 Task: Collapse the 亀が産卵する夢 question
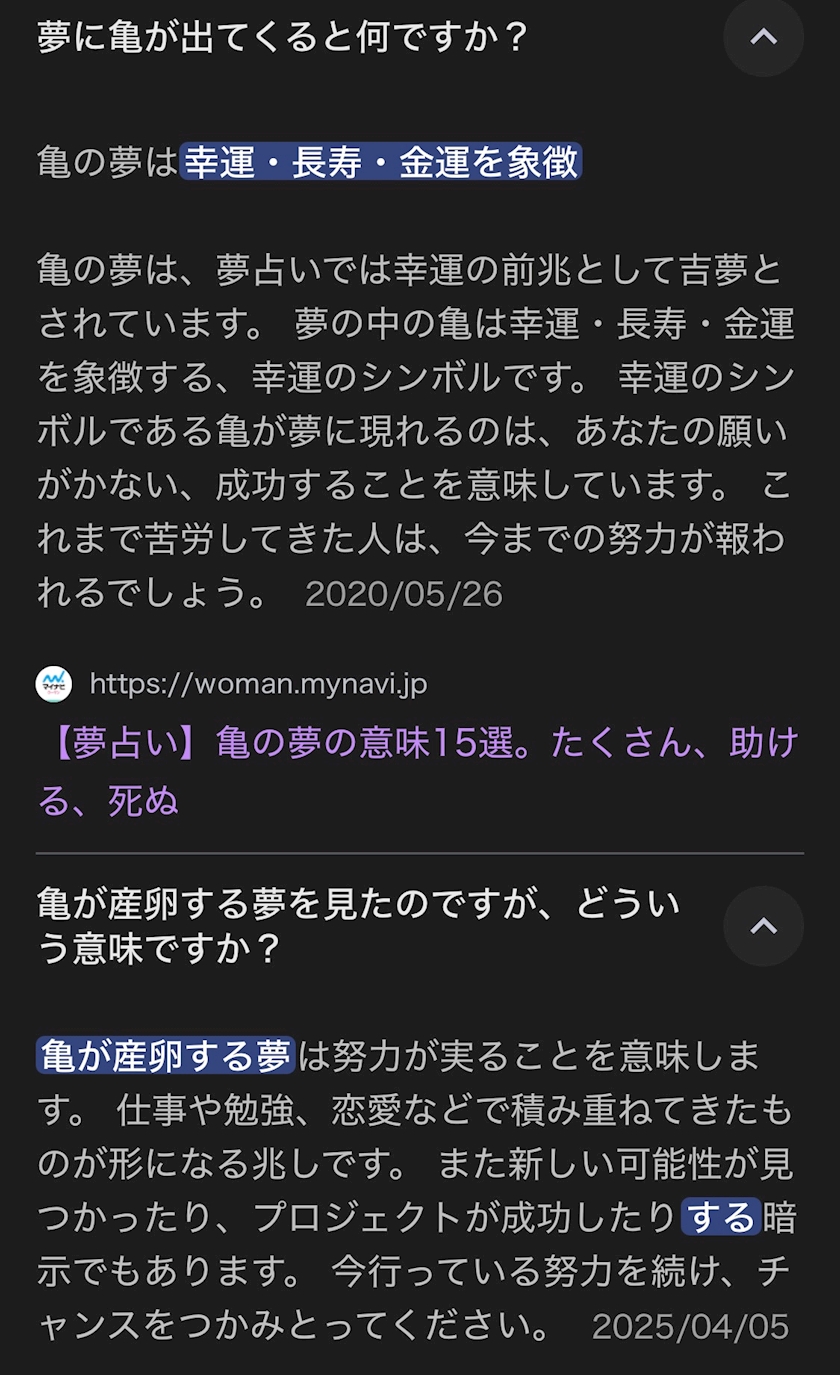click(x=763, y=926)
